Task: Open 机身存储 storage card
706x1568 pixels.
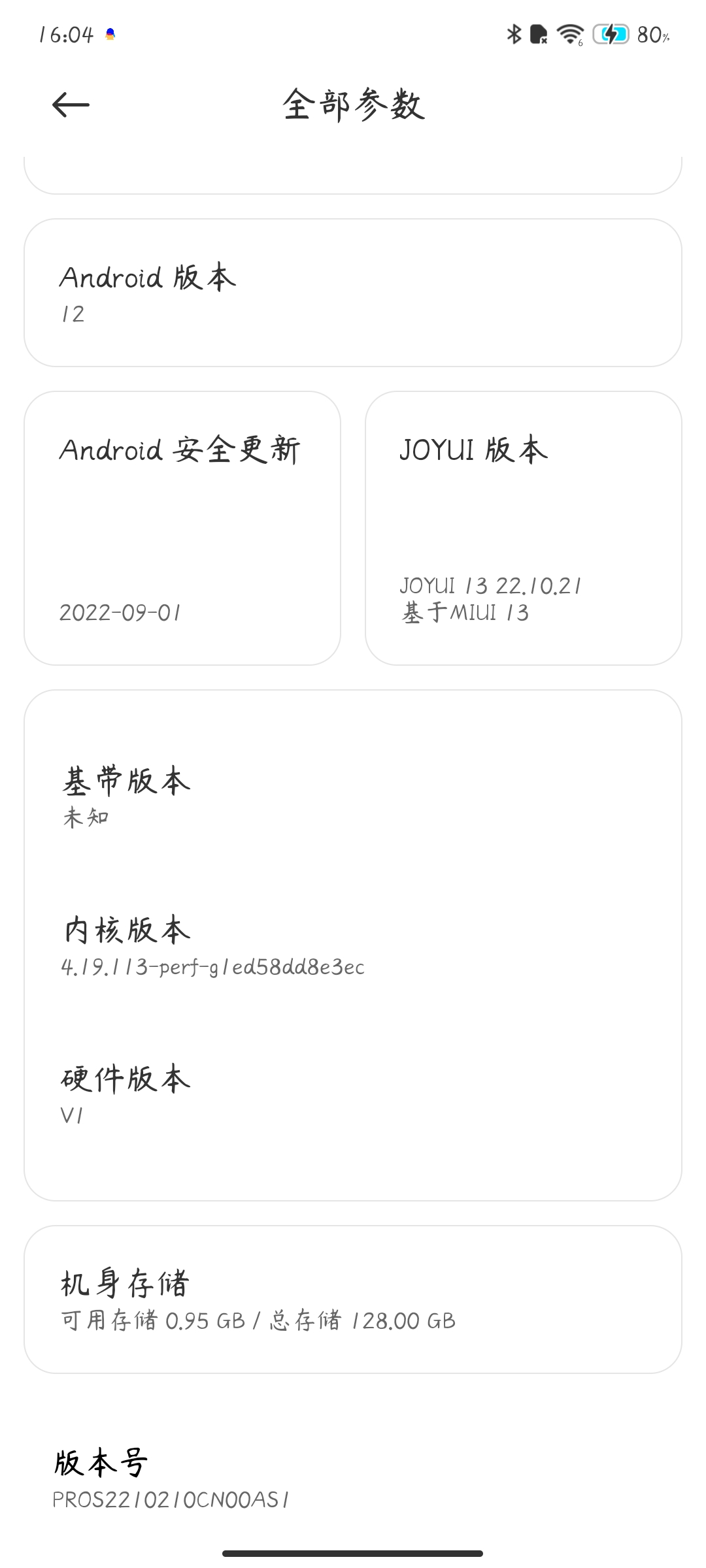Action: click(353, 1299)
